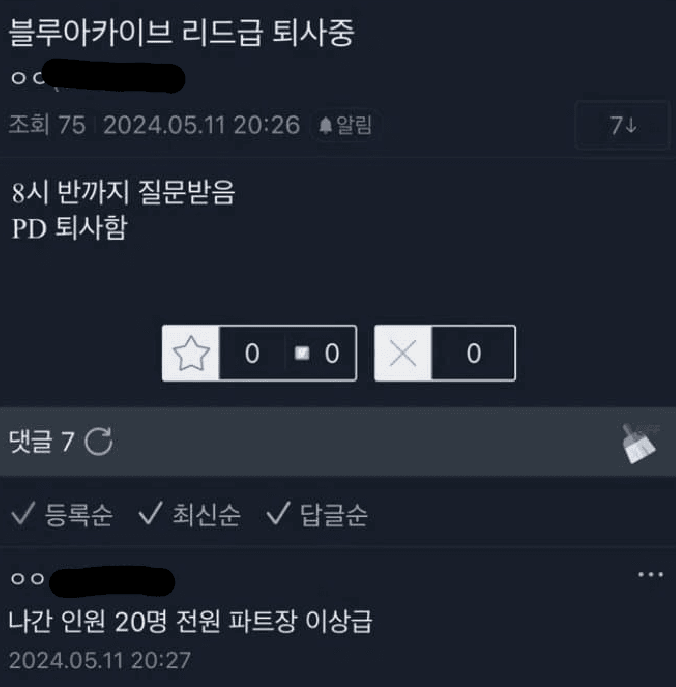Open the first comment's three-dot menu
This screenshot has width=676, height=687.
(650, 575)
